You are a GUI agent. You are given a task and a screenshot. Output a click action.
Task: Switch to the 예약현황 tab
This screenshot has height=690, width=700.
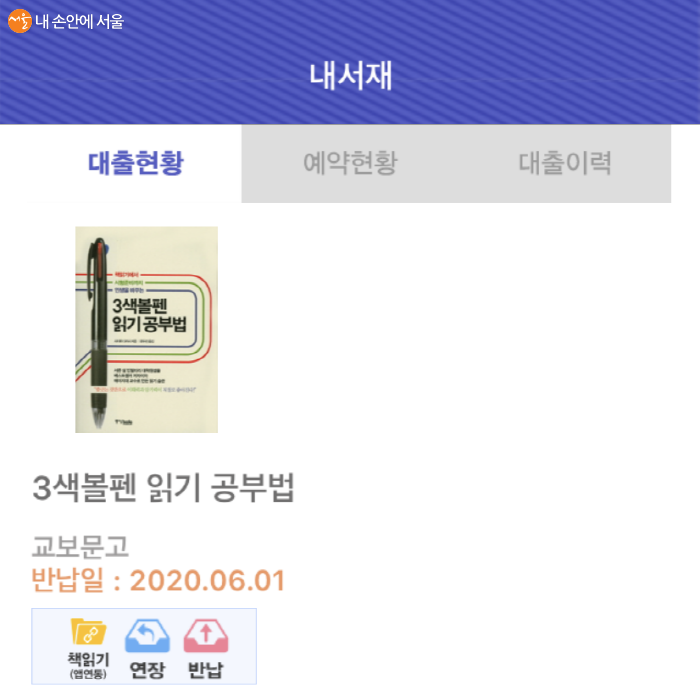[x=350, y=163]
